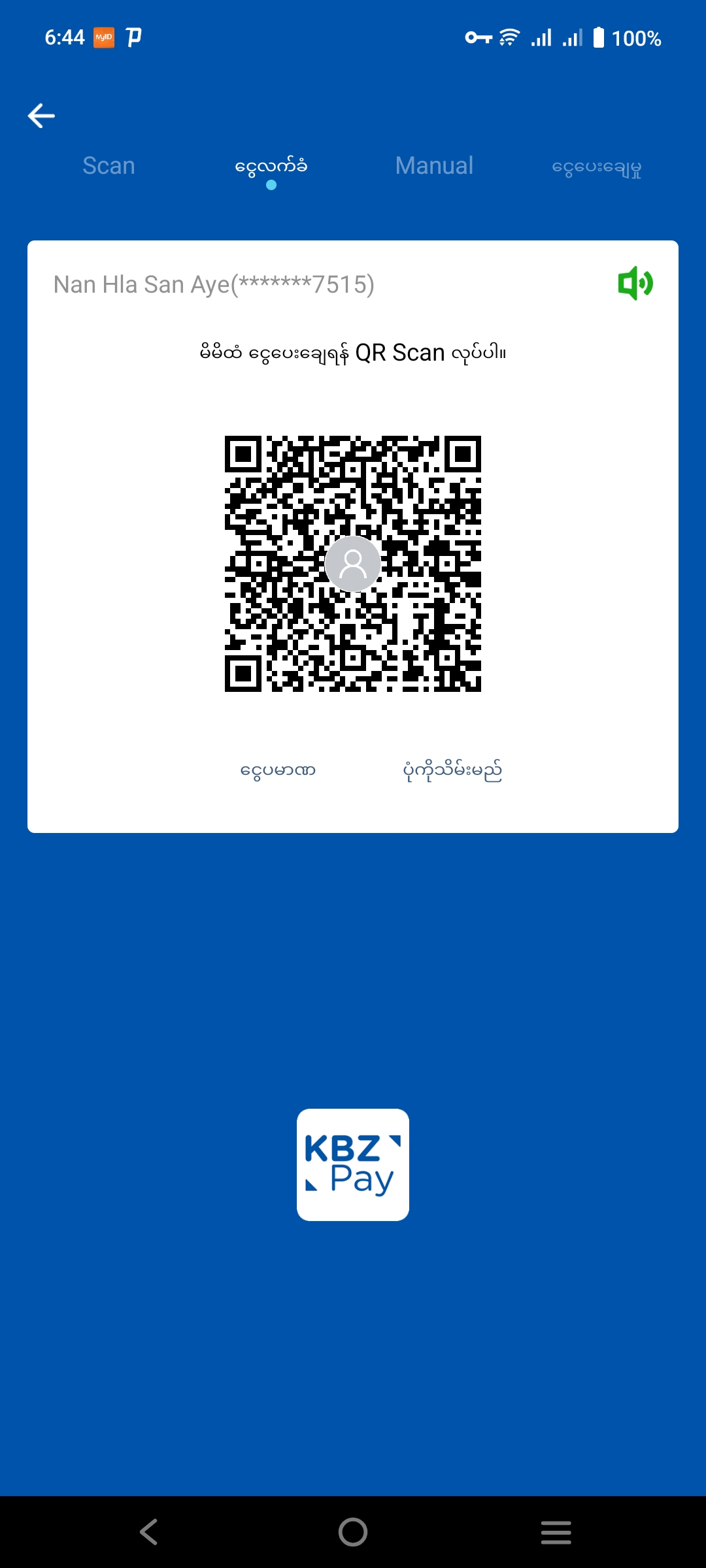
Task: Switch to the Manual tab
Action: pos(434,166)
